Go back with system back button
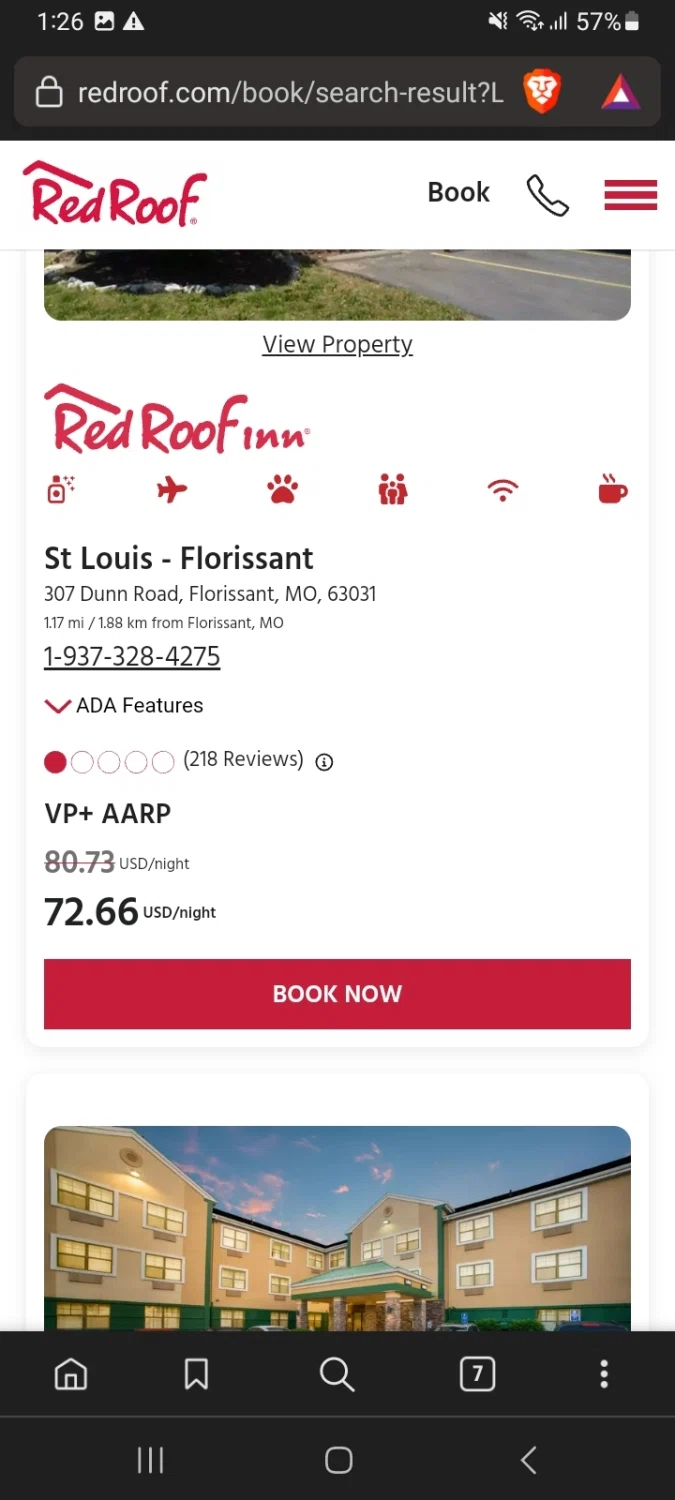This screenshot has height=1500, width=675. [529, 1460]
